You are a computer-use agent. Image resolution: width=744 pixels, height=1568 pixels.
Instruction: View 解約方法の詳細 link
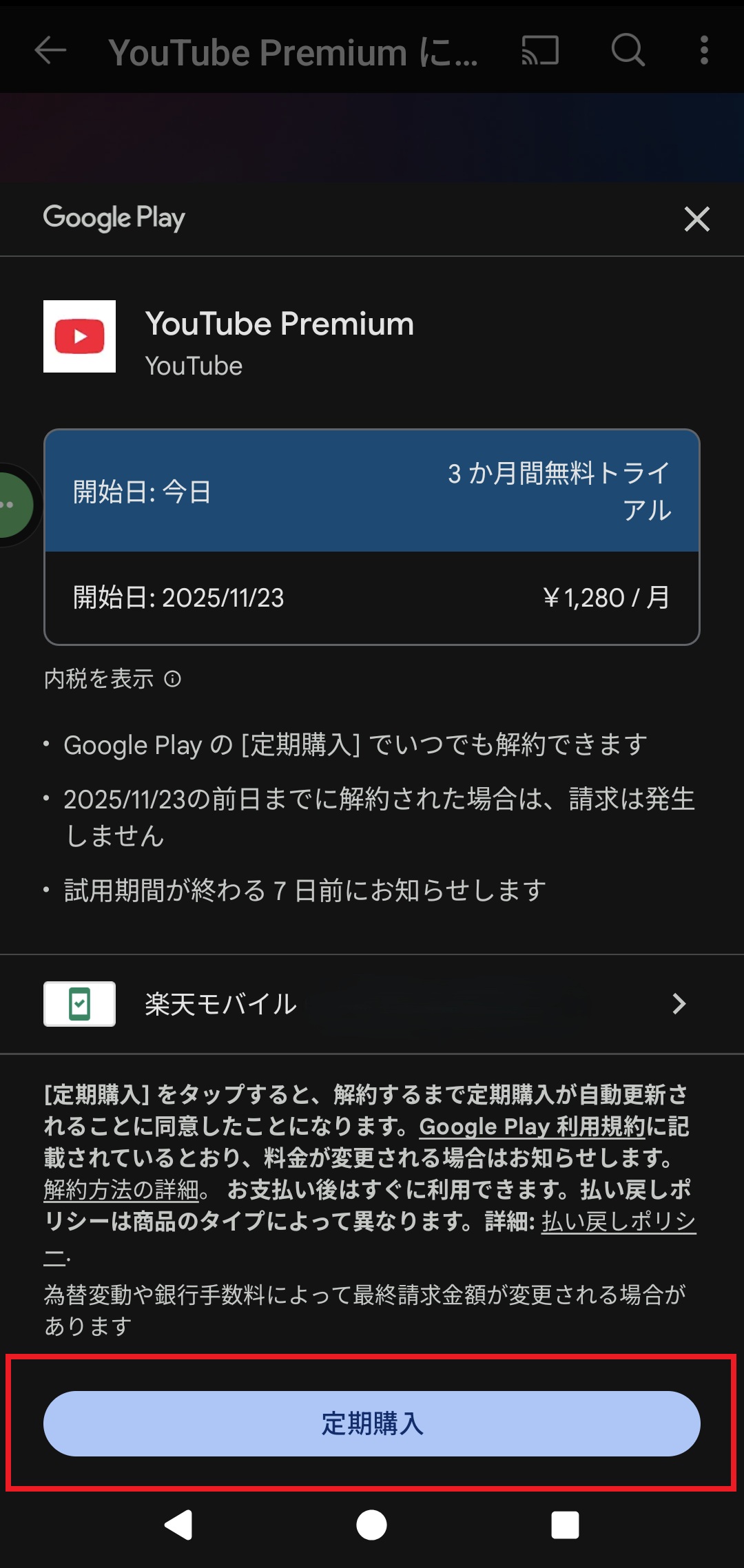tap(121, 1189)
